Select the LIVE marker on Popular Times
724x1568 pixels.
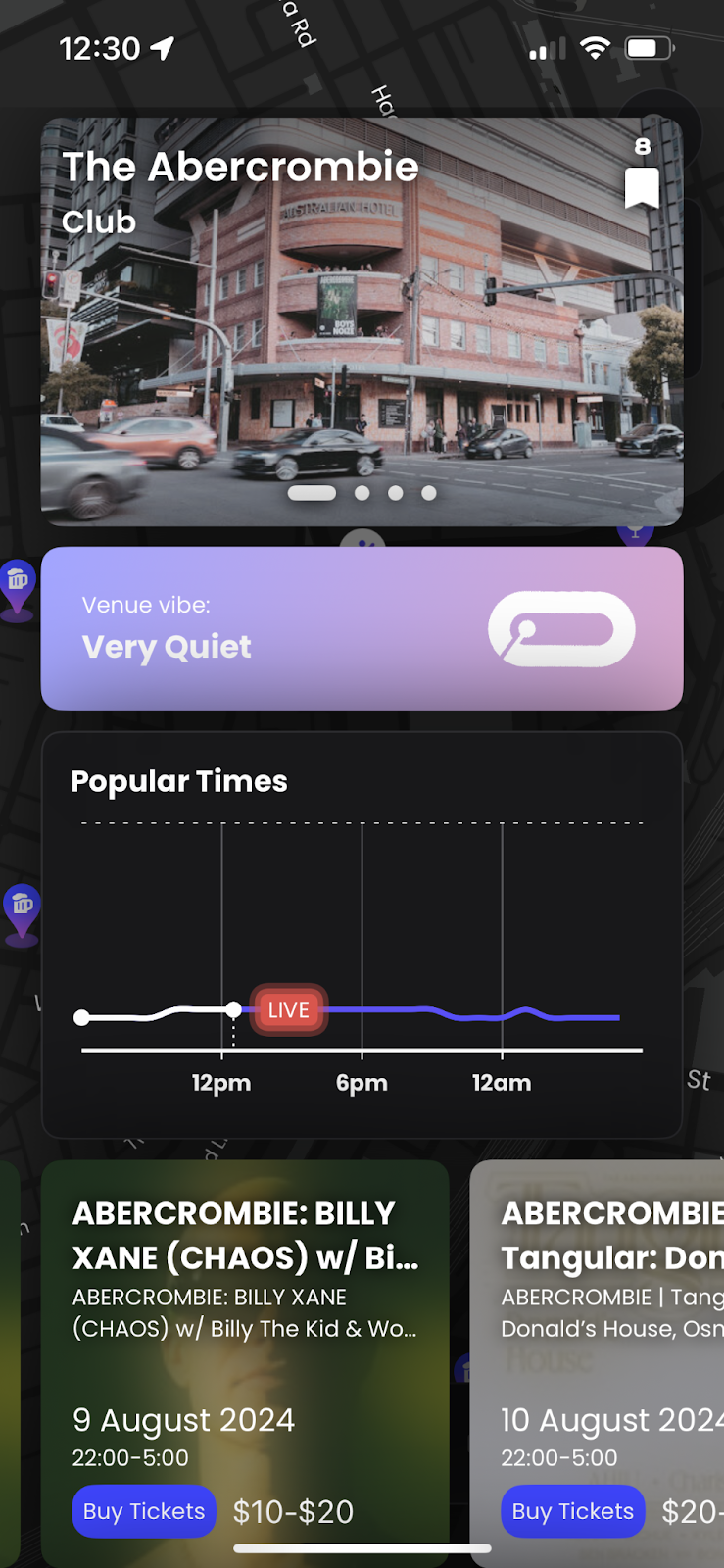click(x=288, y=1010)
